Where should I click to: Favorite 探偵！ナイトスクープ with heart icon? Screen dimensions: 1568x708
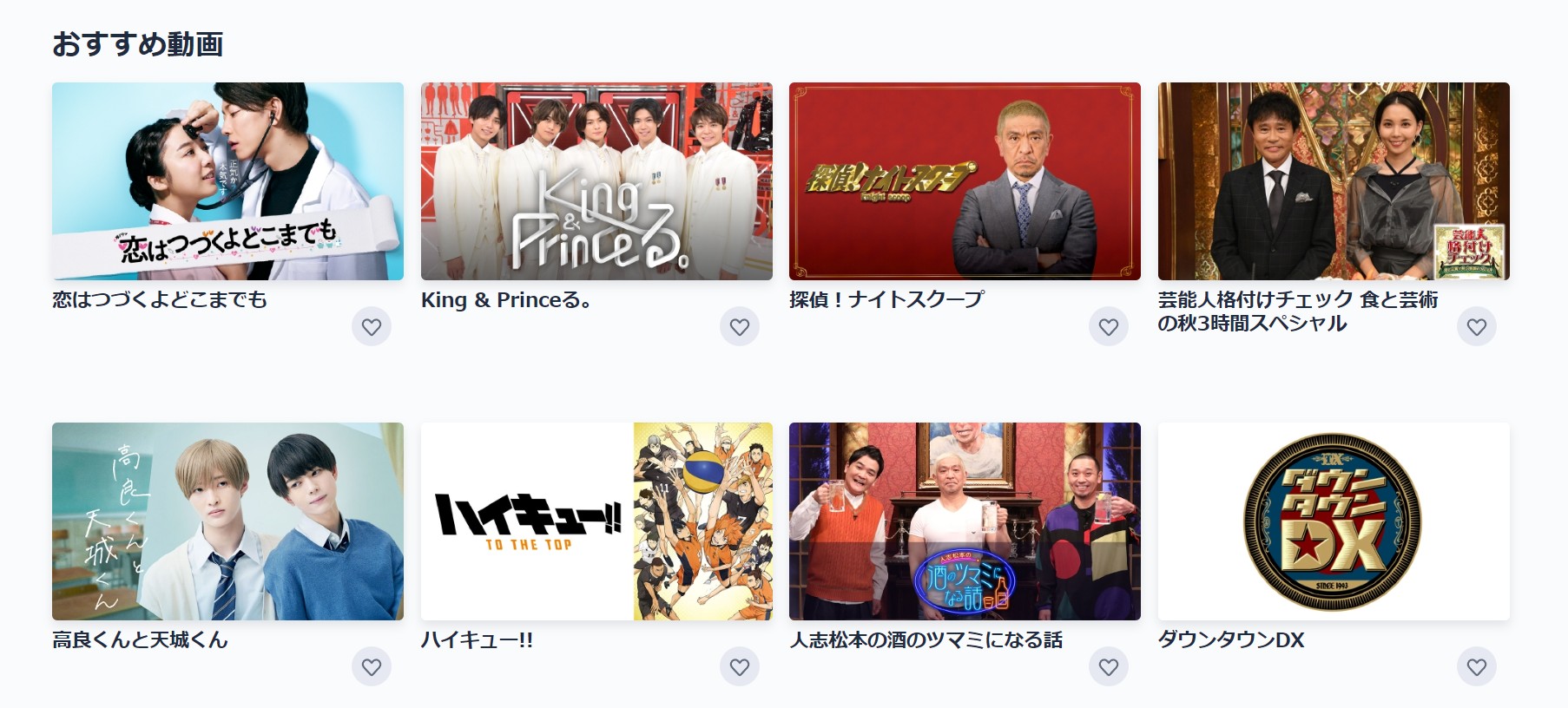coord(1109,327)
